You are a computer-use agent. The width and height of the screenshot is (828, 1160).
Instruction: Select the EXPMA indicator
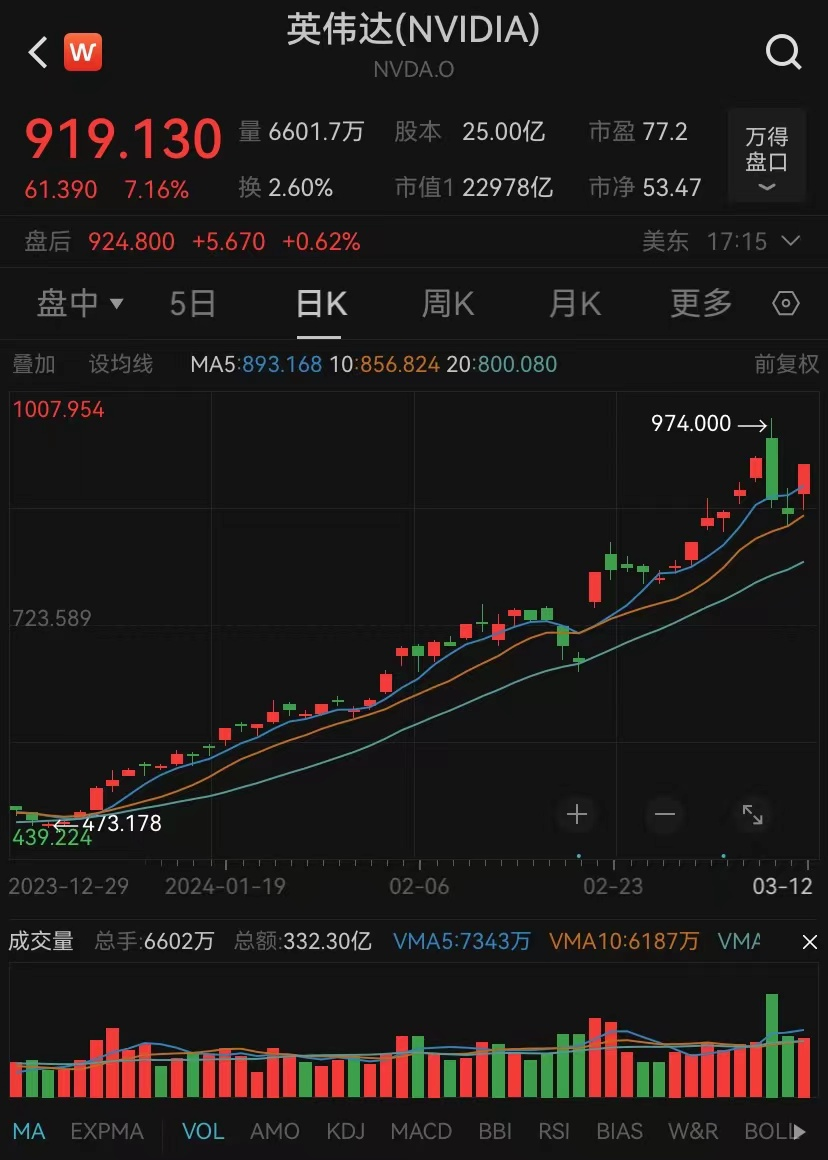(x=107, y=1131)
